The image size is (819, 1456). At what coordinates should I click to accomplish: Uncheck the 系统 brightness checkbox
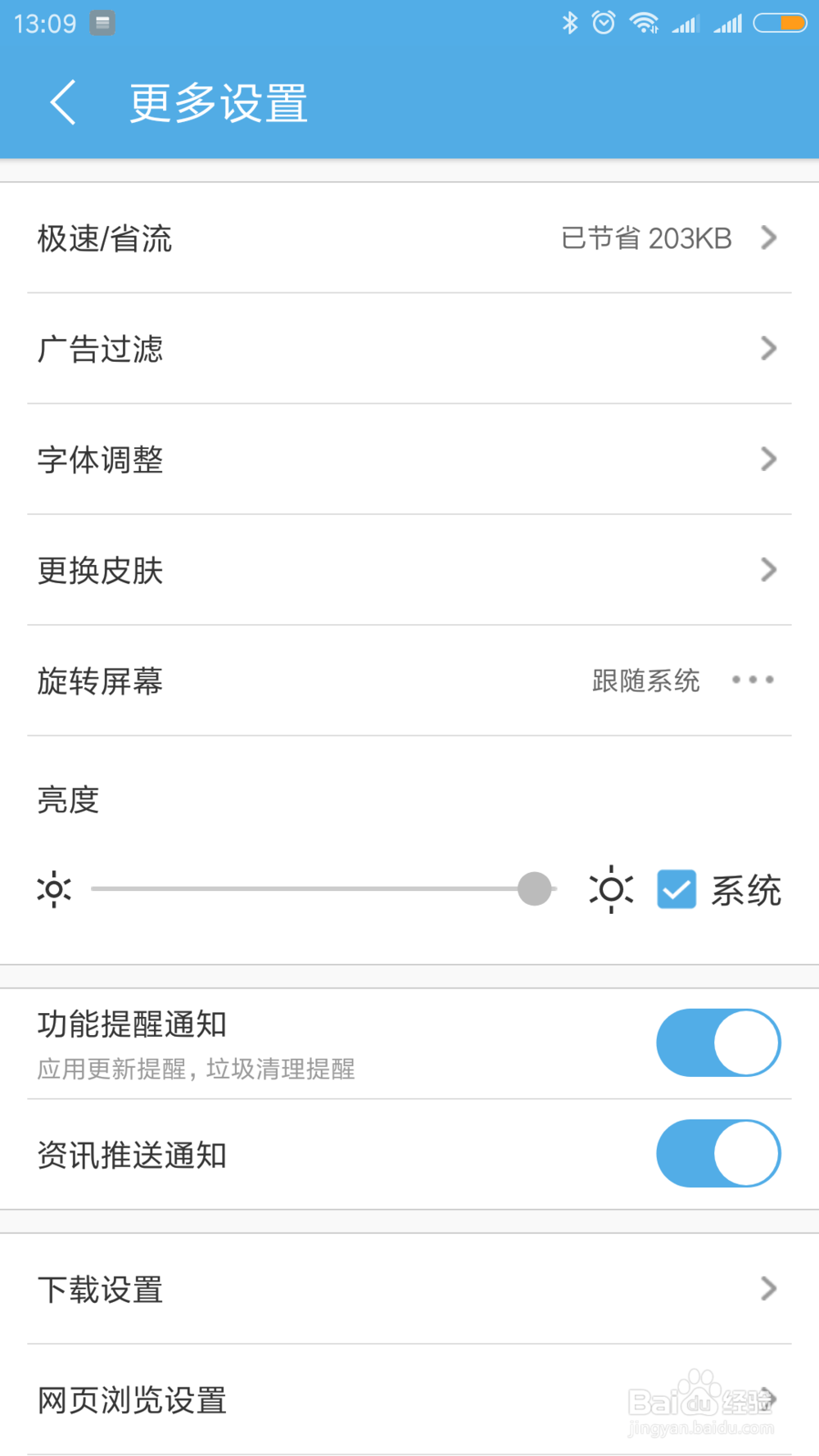(676, 889)
